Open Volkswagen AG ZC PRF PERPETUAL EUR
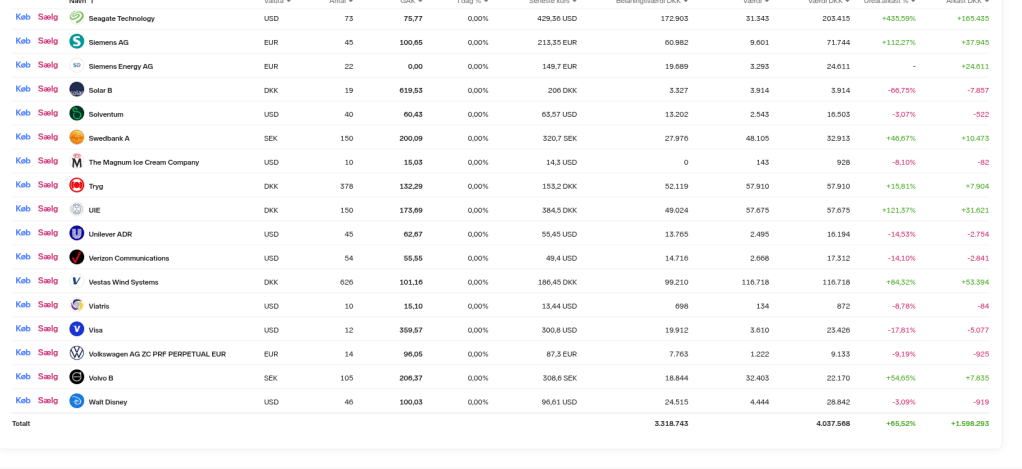This screenshot has height=469, width=1022. [157, 354]
